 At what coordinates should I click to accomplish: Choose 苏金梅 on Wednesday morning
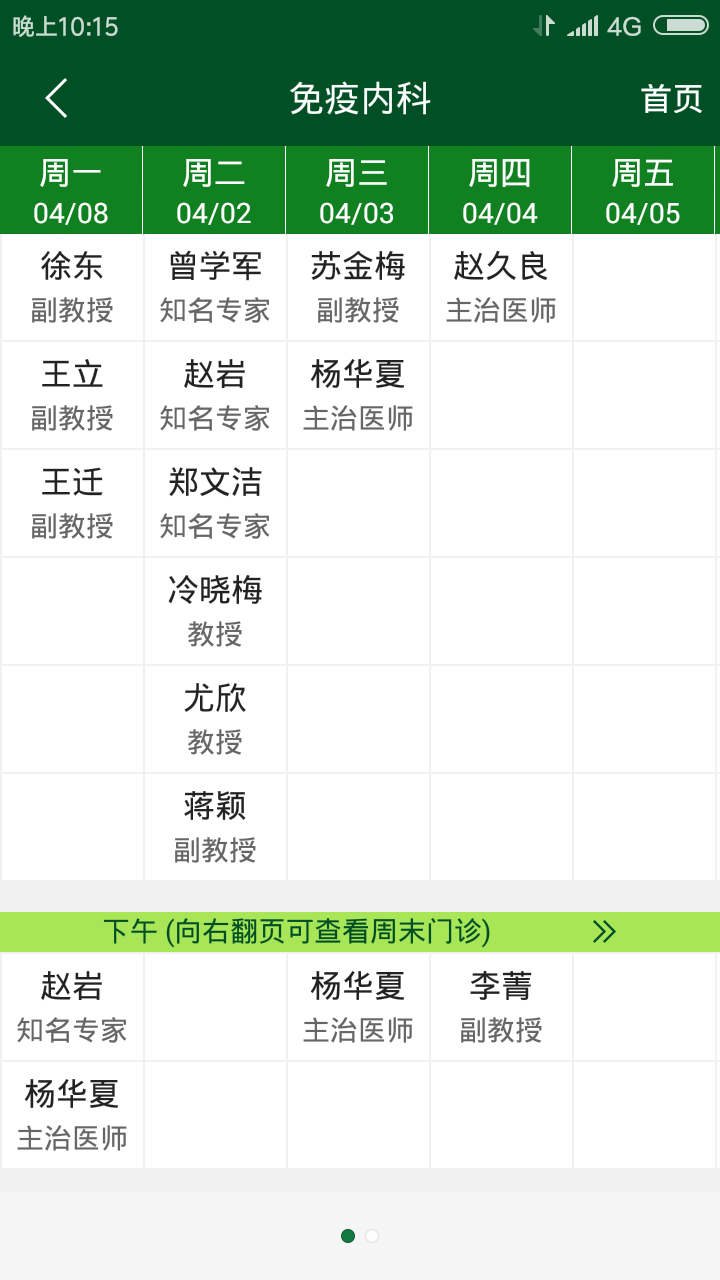tap(358, 287)
